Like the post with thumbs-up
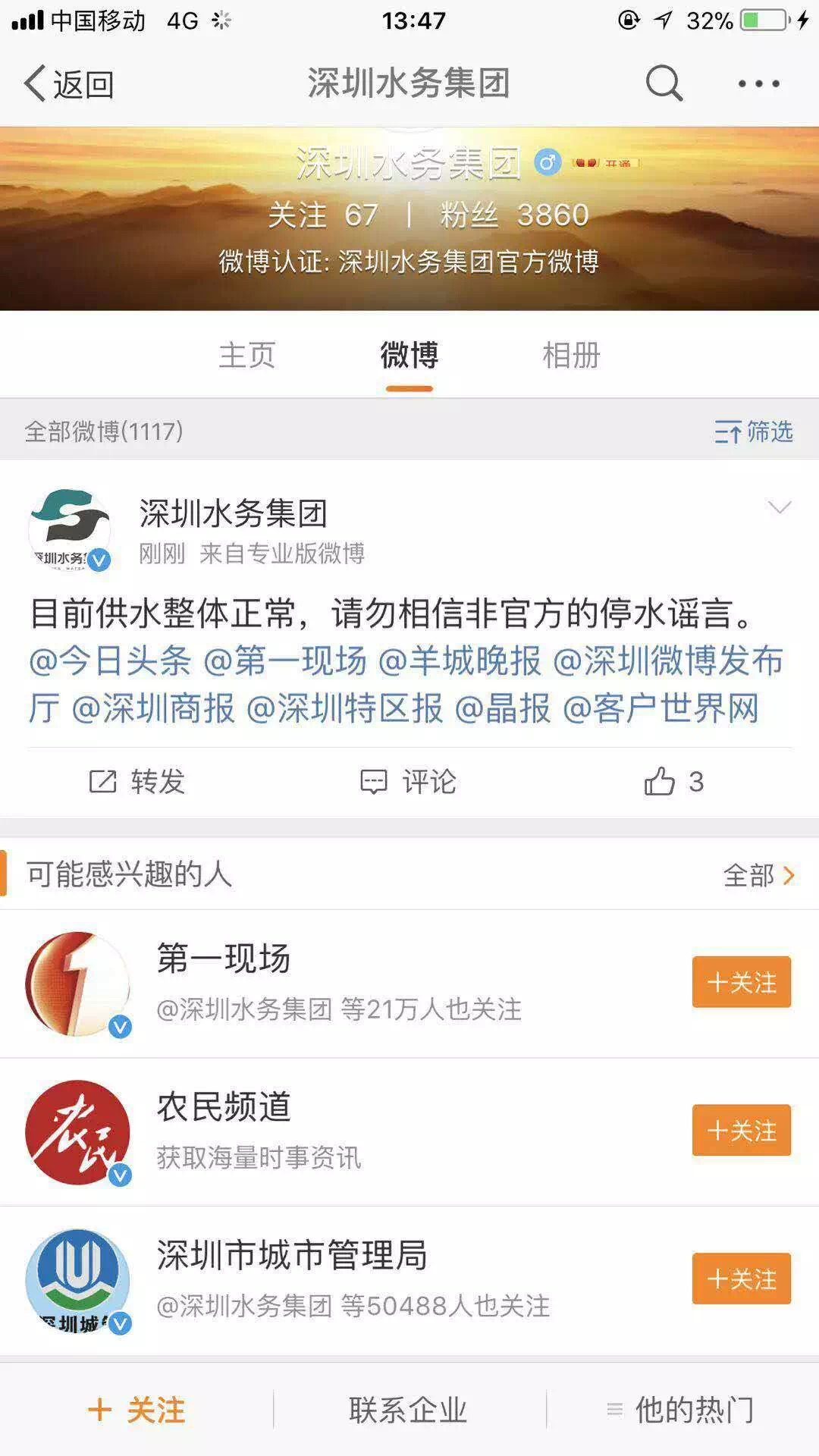Screen dimensions: 819x1456 click(673, 781)
